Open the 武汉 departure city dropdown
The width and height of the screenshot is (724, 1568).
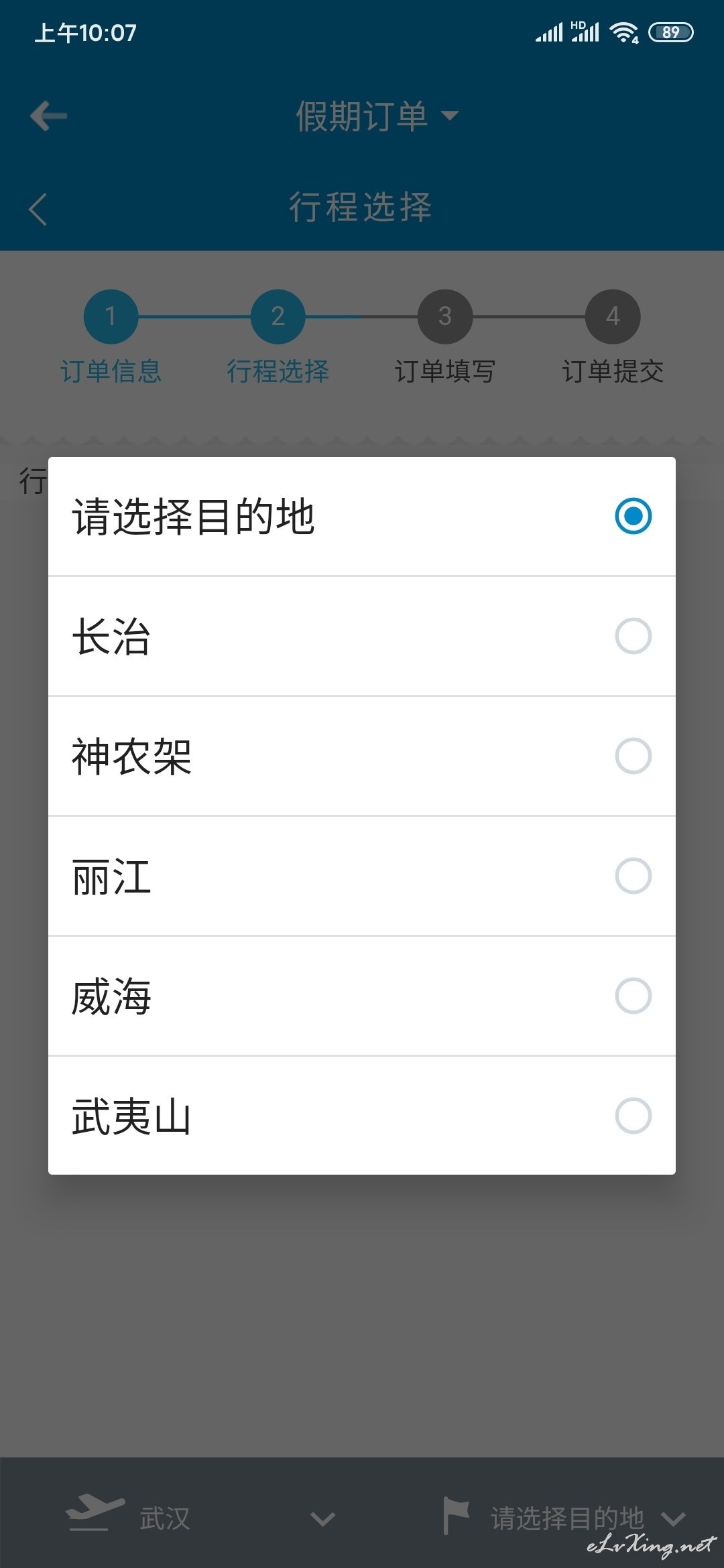pyautogui.click(x=201, y=1518)
